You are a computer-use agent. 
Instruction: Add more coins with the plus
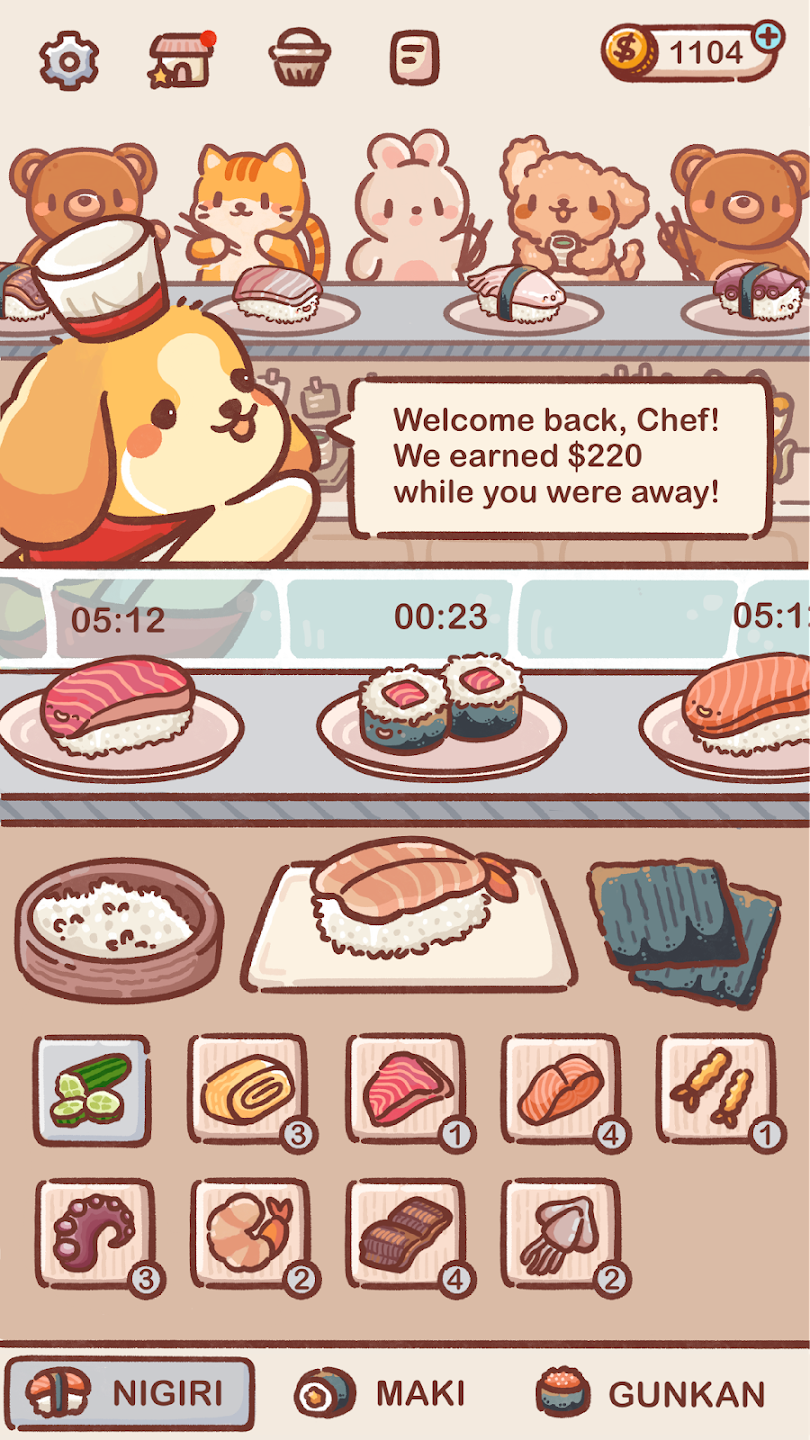click(767, 38)
